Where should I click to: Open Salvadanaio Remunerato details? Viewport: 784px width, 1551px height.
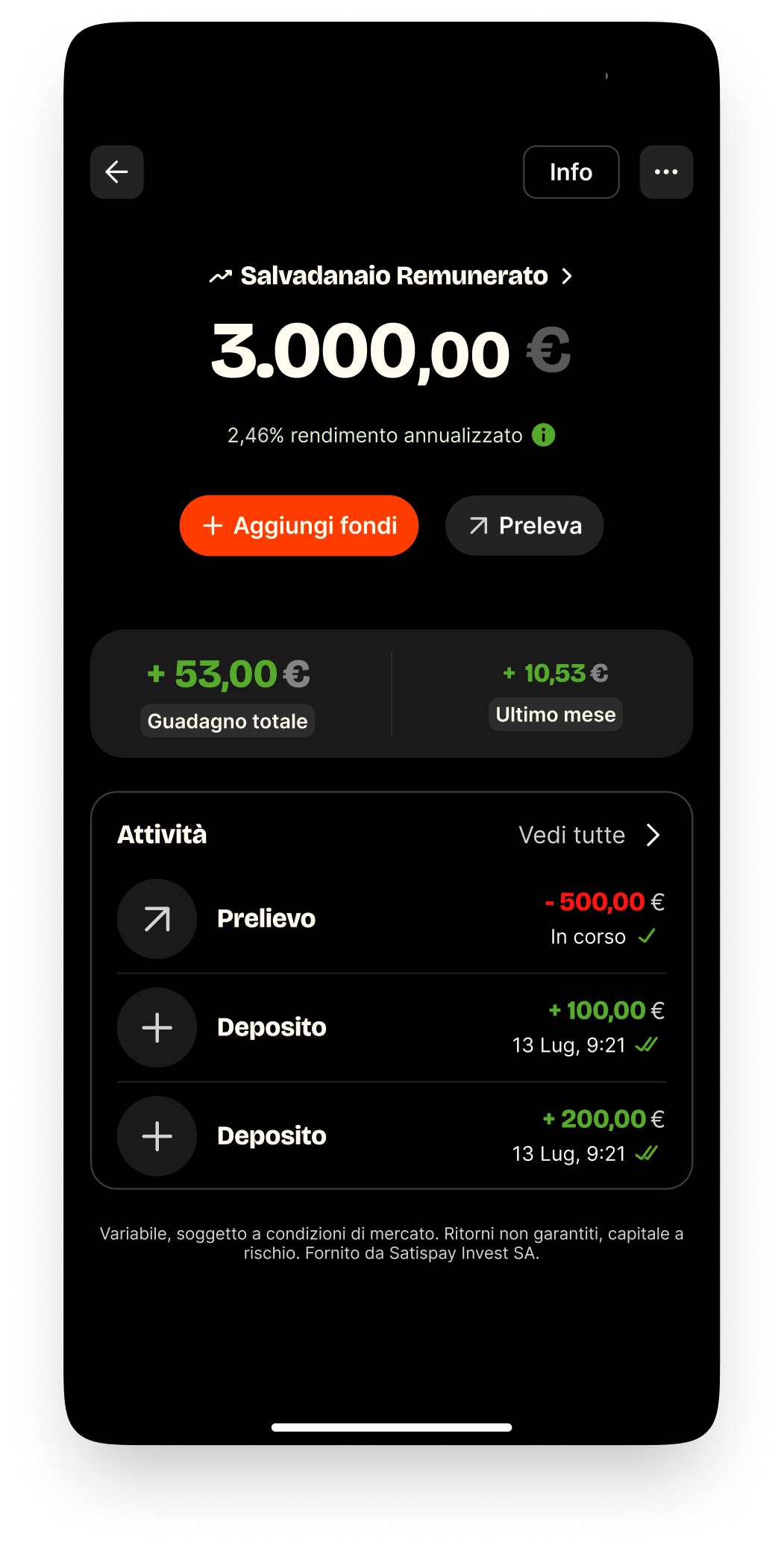click(x=392, y=276)
